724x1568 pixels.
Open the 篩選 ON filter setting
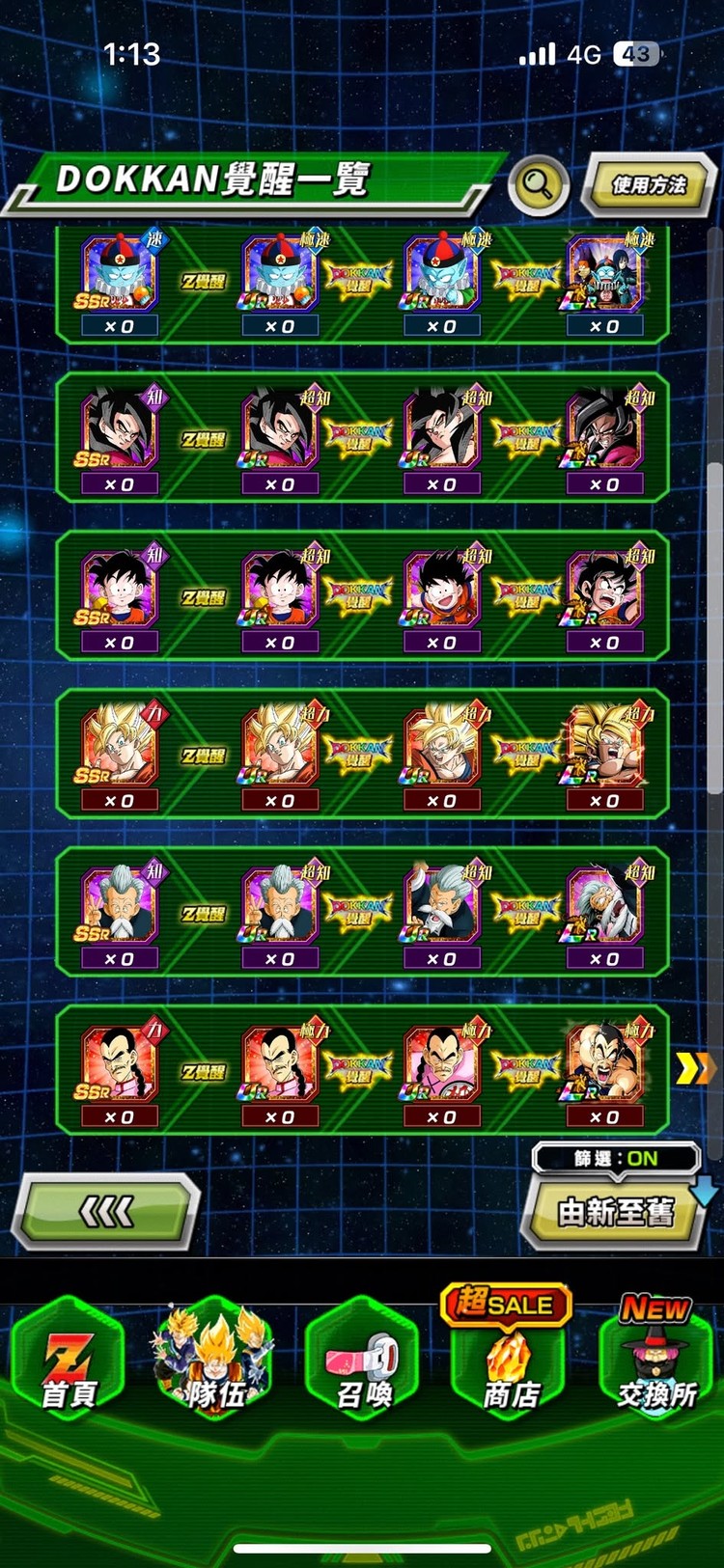coord(615,1158)
